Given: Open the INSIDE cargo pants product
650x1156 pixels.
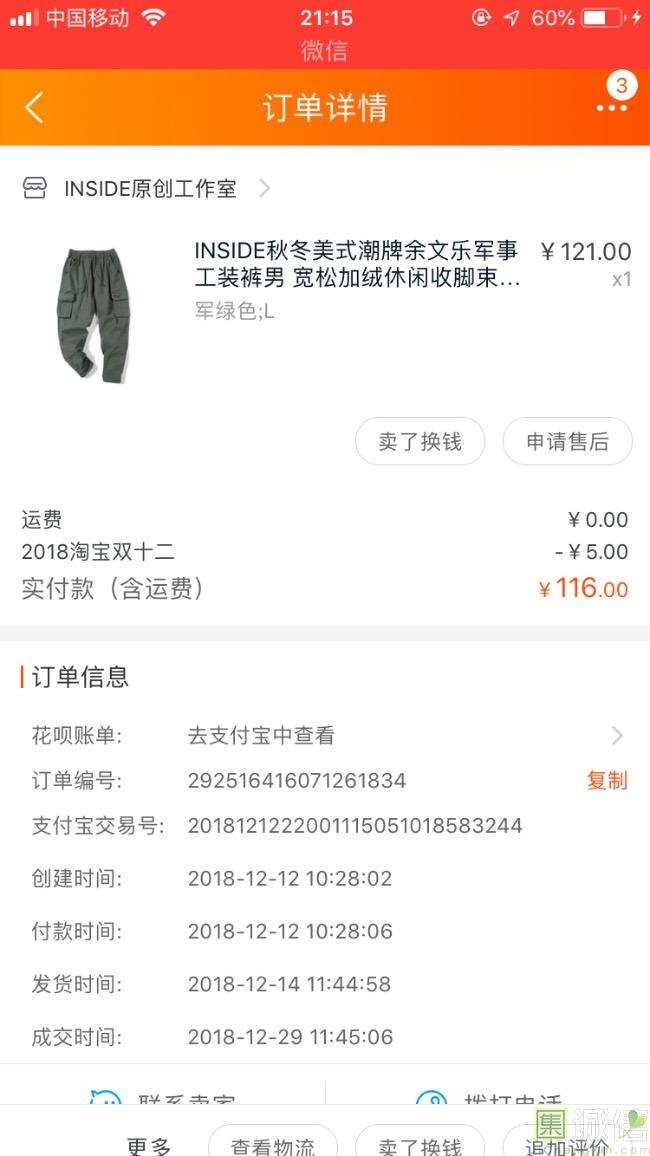Looking at the screenshot, I should [357, 264].
